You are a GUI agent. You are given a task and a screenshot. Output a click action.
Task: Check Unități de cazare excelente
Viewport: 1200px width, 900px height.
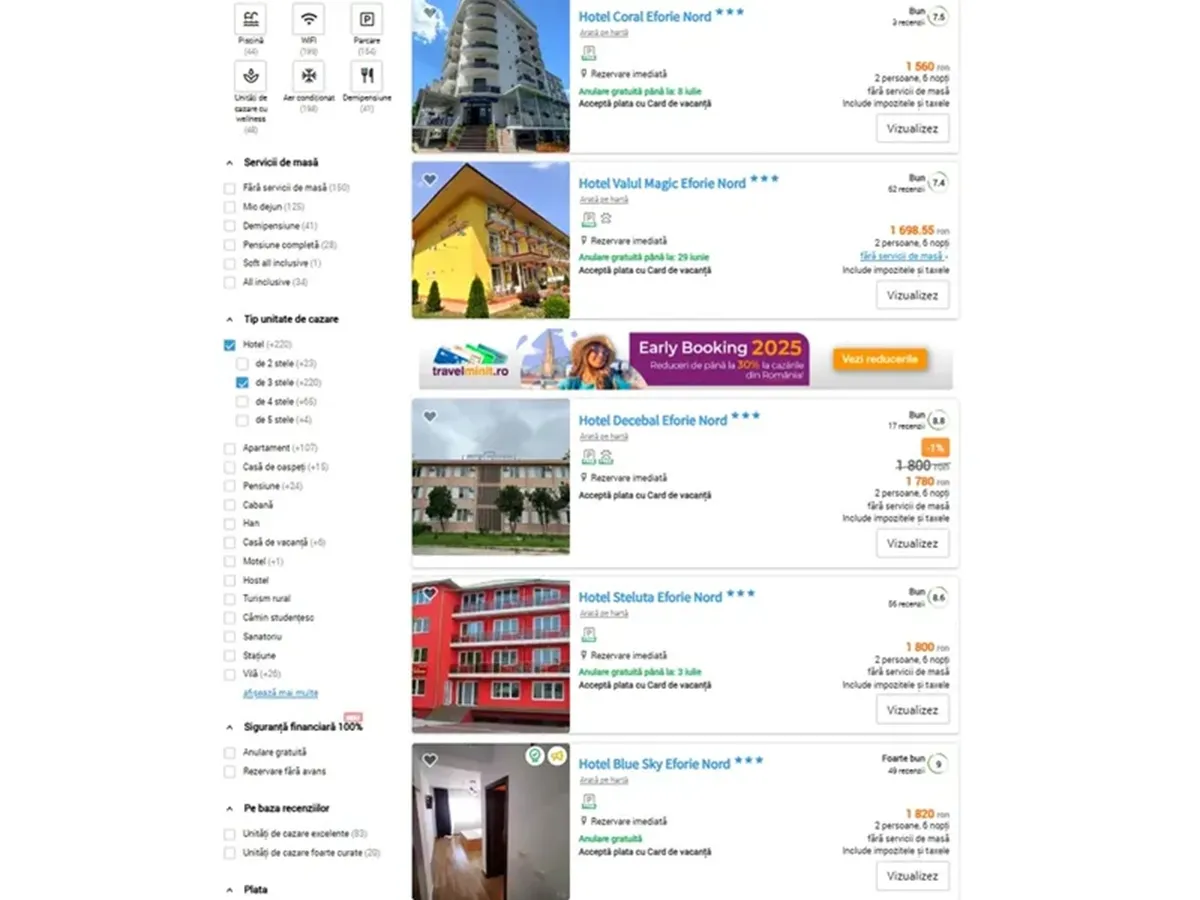click(230, 834)
